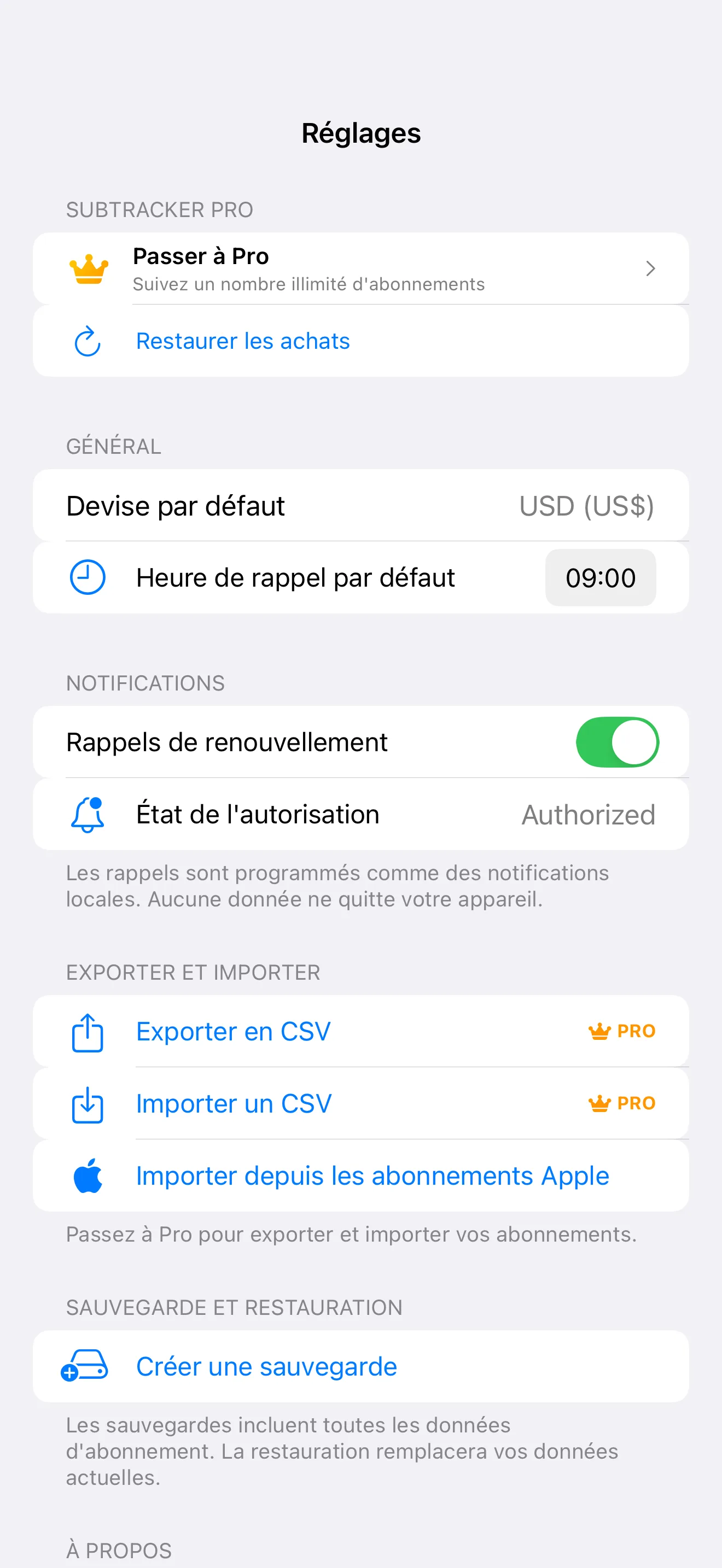Screen dimensions: 722x1568
Task: Click the PRO badge on the Exporter en CSV row
Action: point(622,1031)
